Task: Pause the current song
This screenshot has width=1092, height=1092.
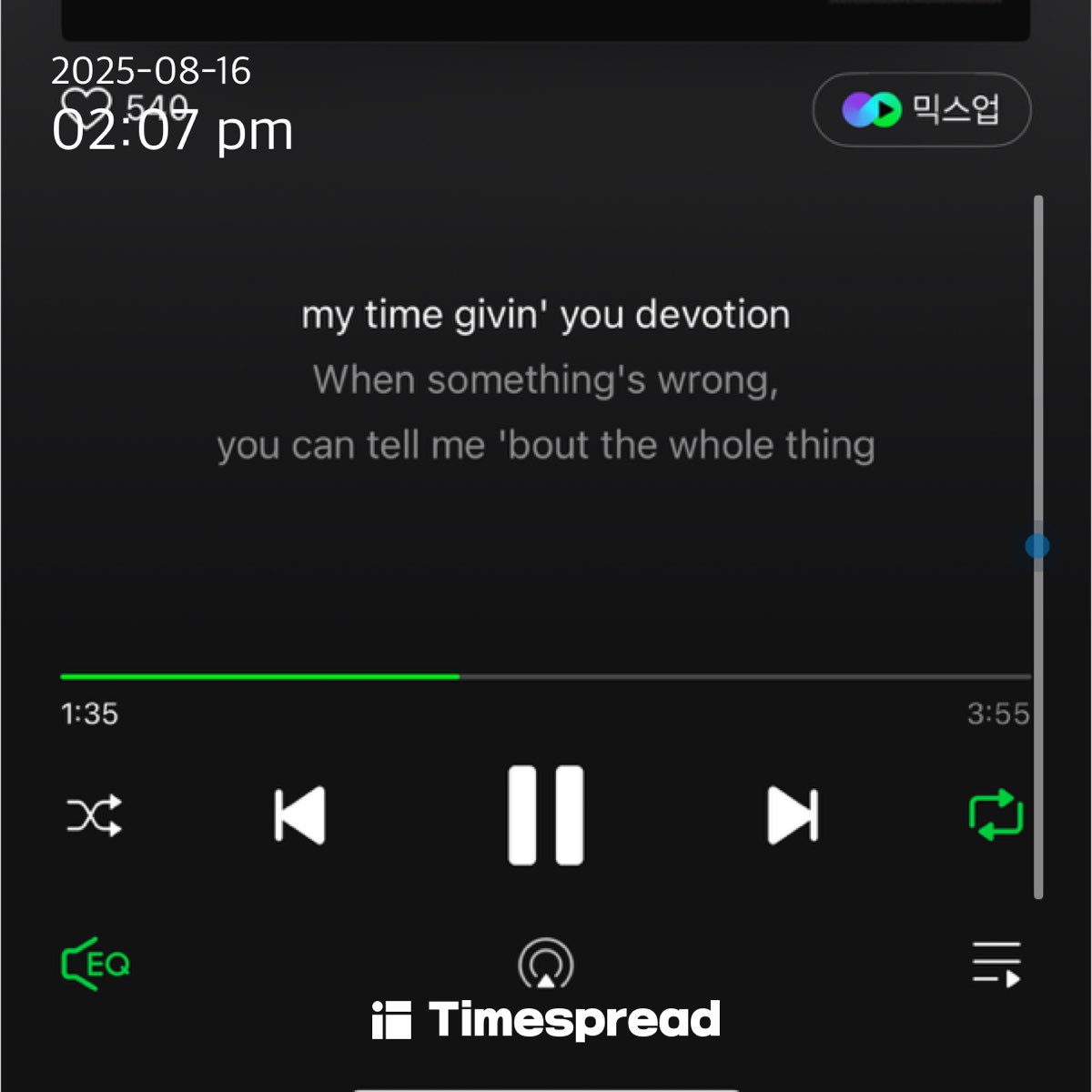Action: point(545,814)
